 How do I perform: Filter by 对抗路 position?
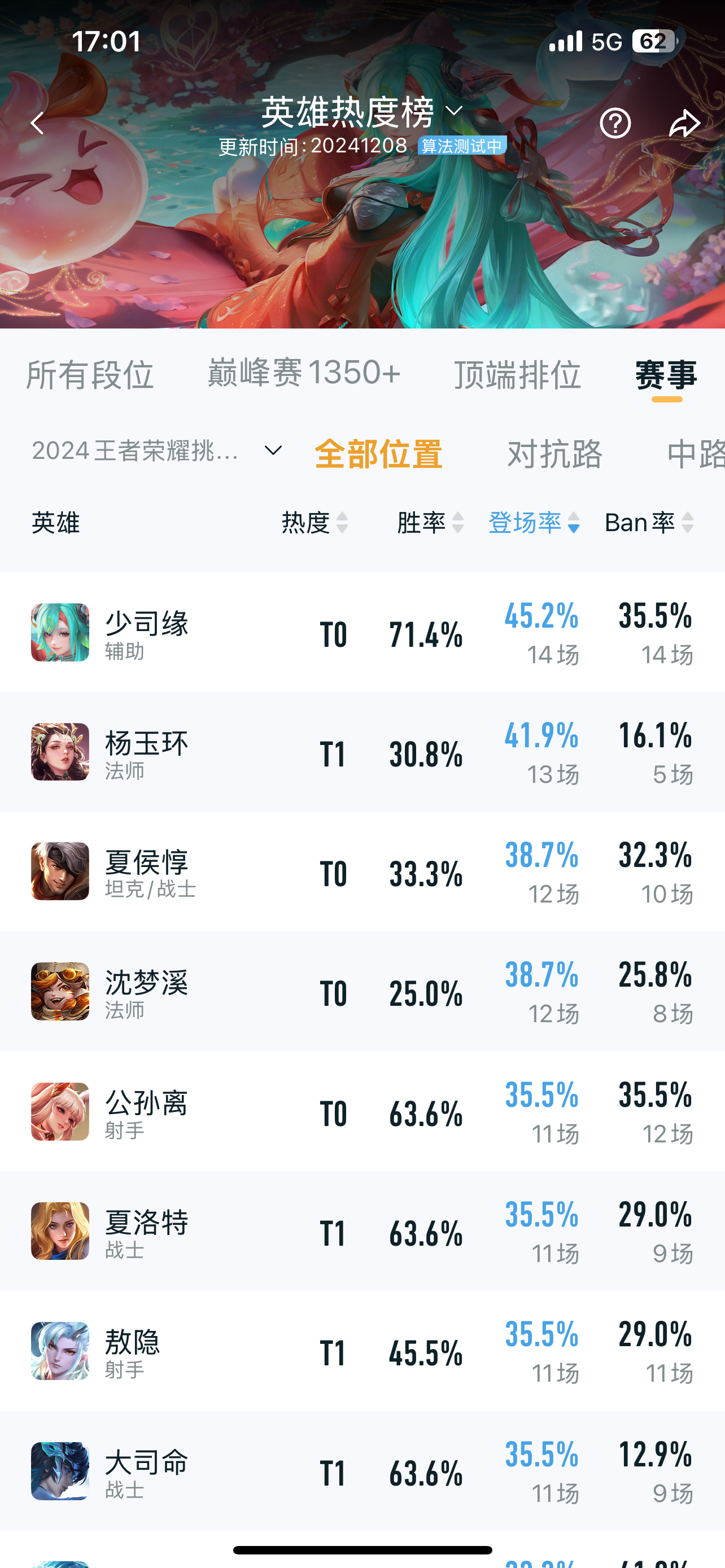coord(554,453)
